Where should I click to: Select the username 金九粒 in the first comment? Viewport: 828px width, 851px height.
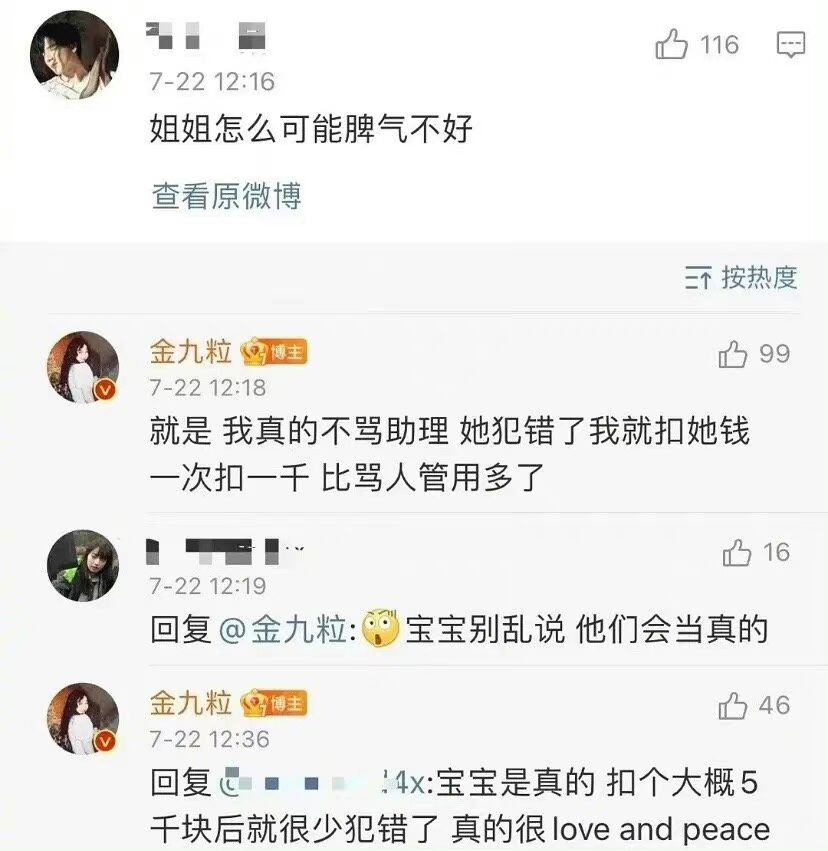(190, 352)
